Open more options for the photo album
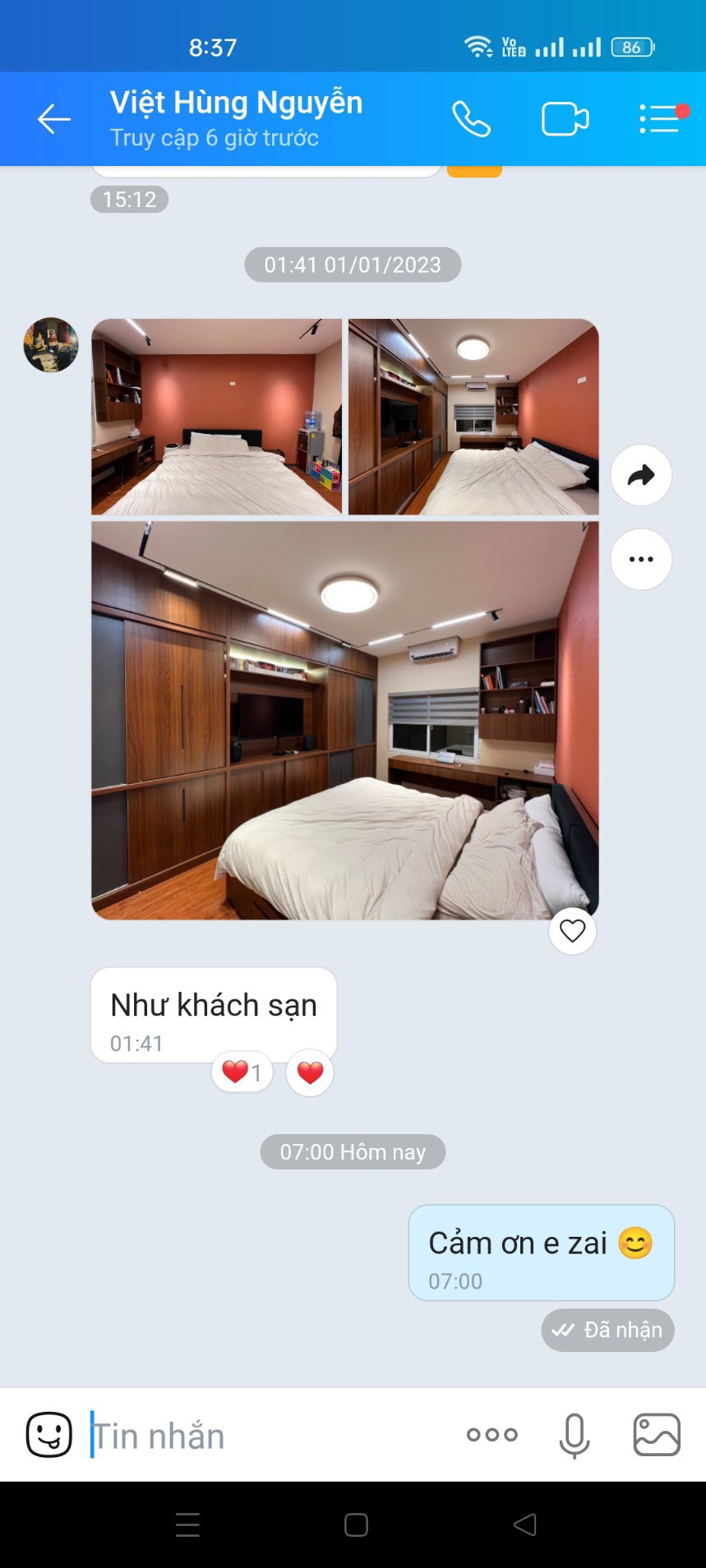 [x=641, y=559]
